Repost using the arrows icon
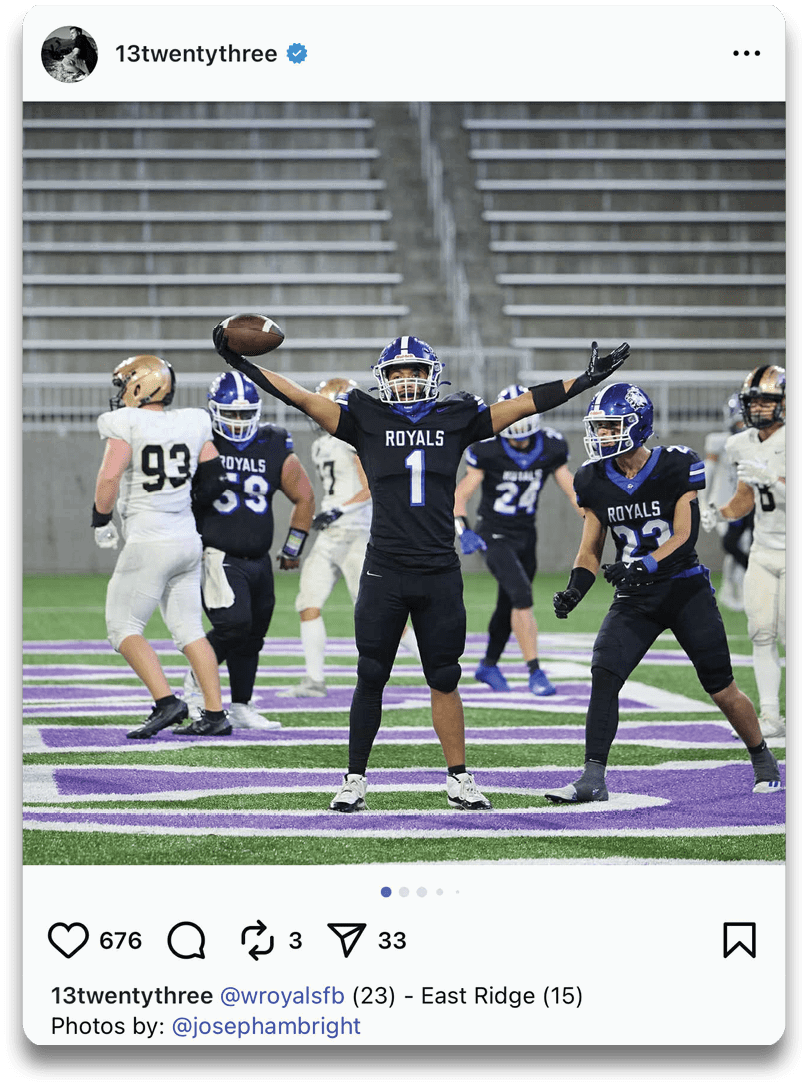This screenshot has height=1089, width=808. 258,940
